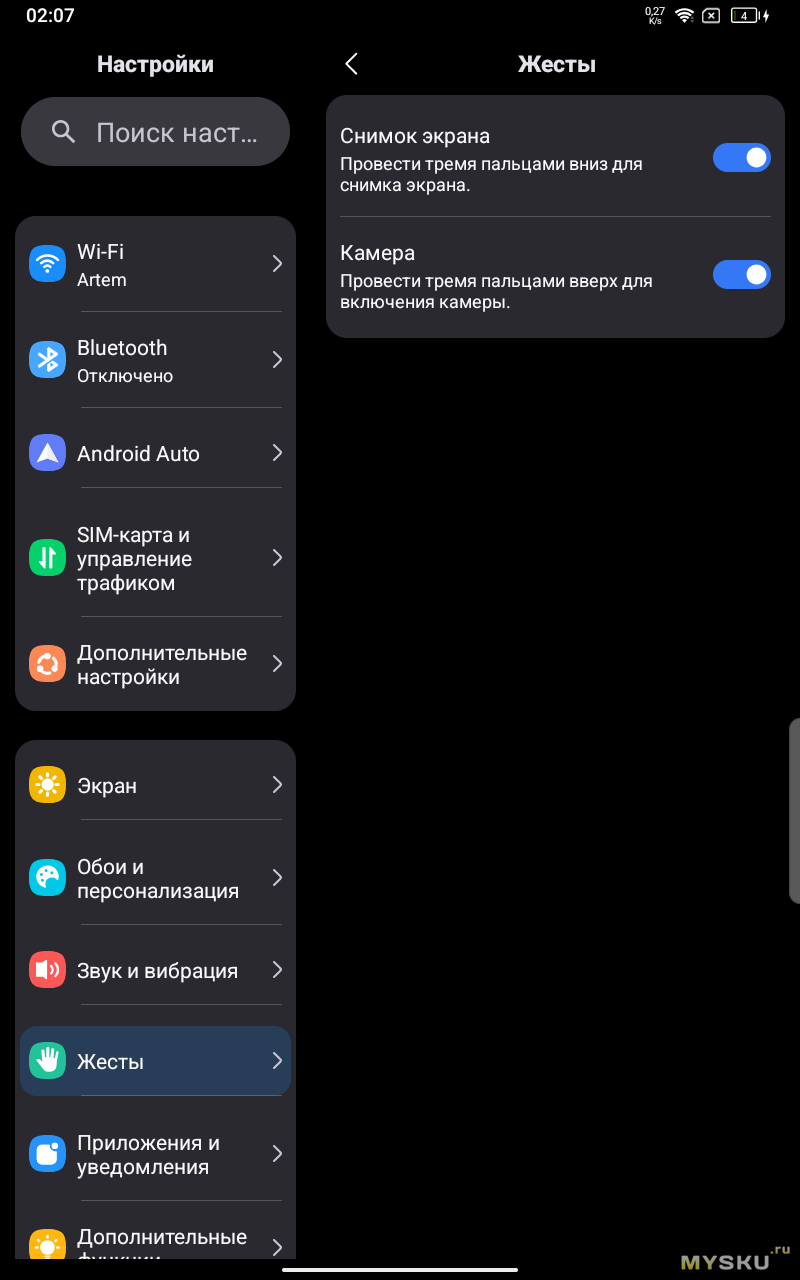Open Bluetooth settings
The width and height of the screenshot is (800, 1280).
pyautogui.click(x=155, y=360)
